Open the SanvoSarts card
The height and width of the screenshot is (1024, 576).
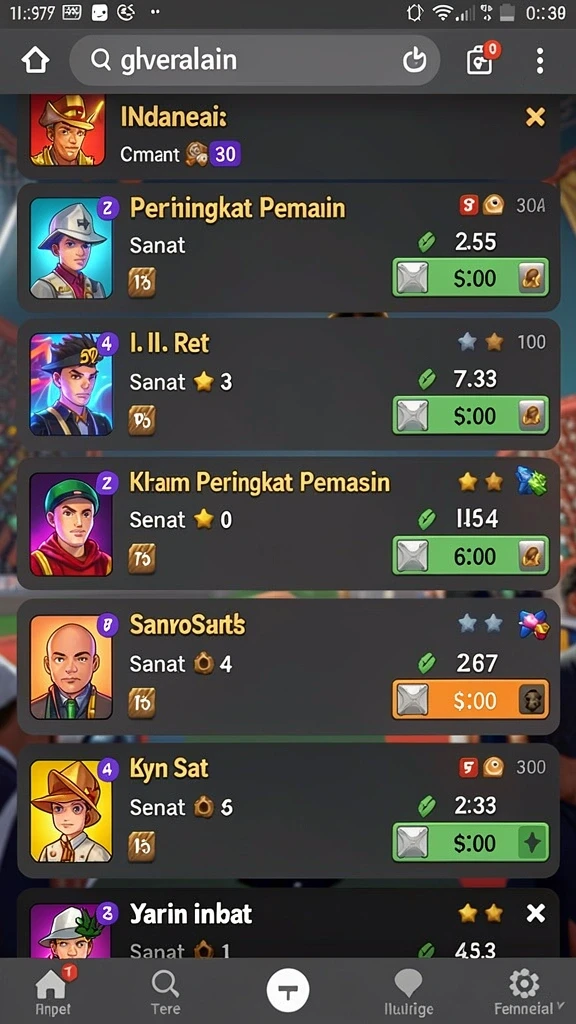point(288,667)
